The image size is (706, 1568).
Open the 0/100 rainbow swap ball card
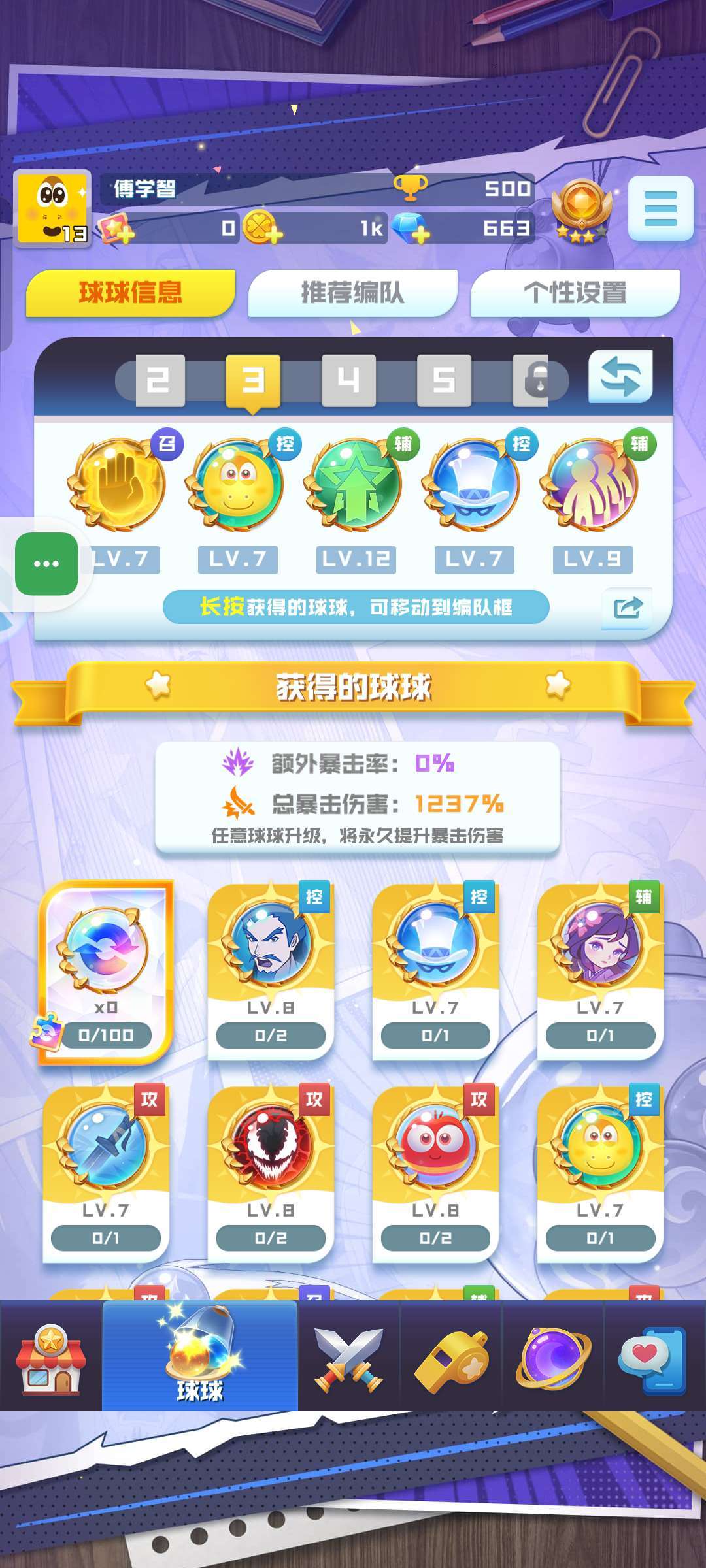coord(106,972)
